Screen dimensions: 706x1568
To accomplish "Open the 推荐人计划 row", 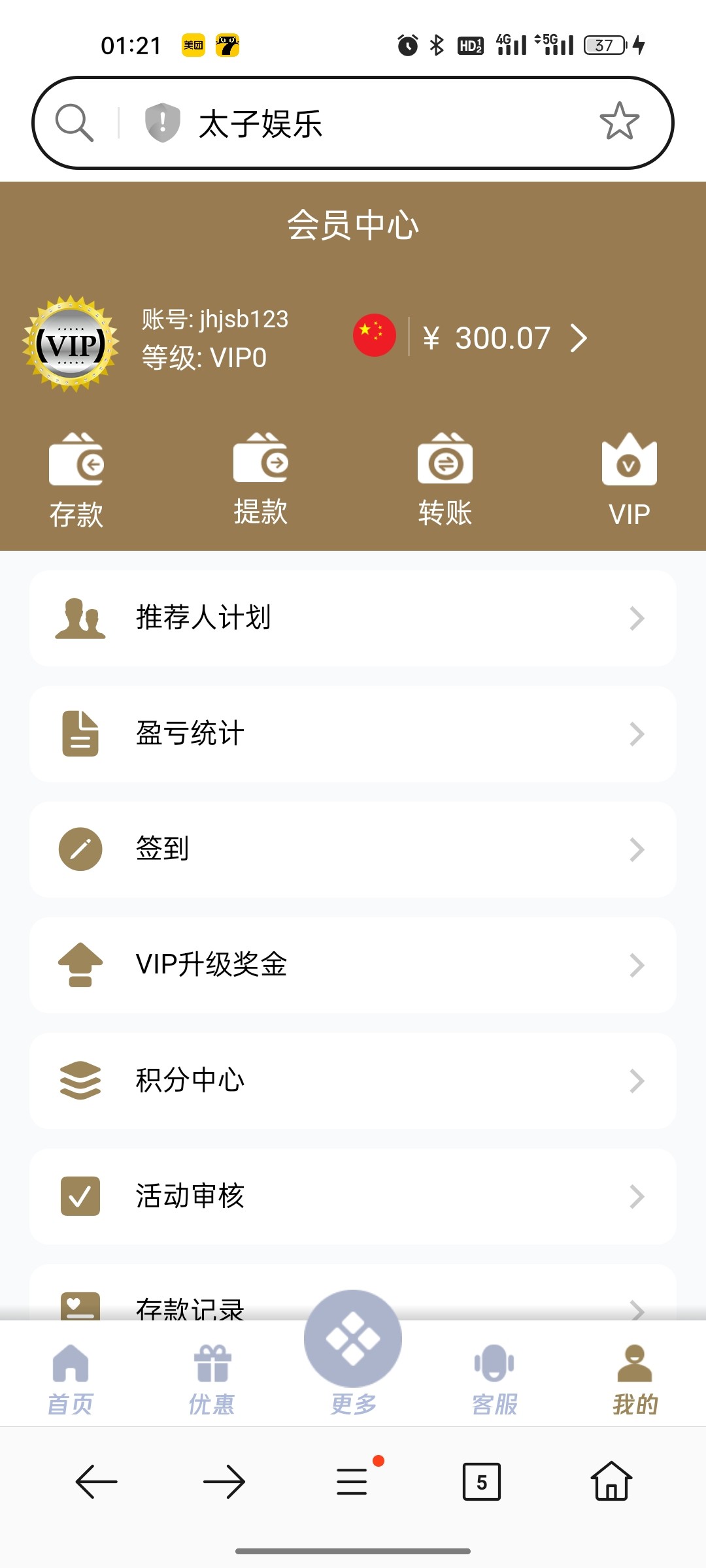I will (353, 618).
